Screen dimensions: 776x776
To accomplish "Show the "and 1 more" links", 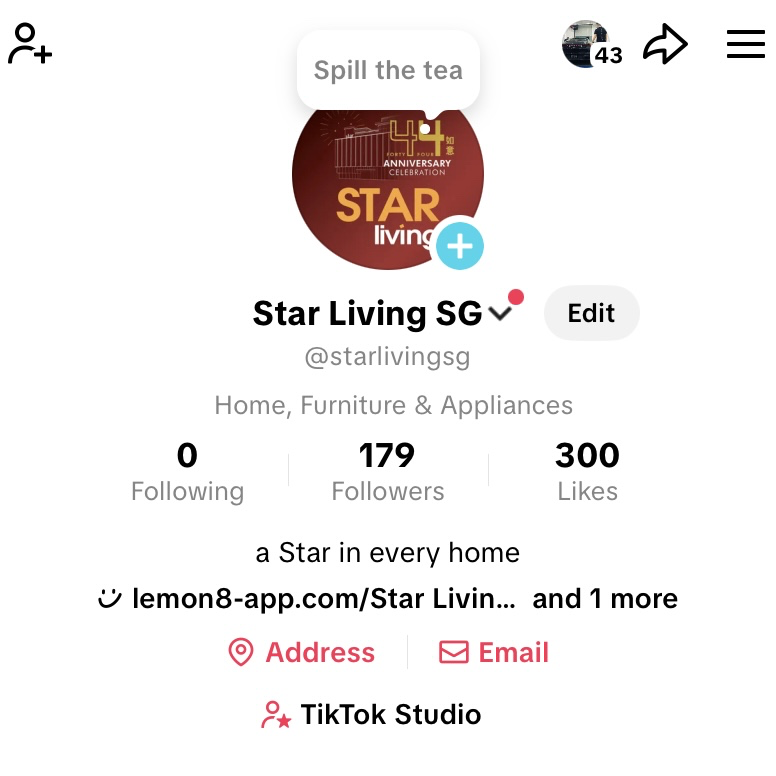I will coord(605,599).
